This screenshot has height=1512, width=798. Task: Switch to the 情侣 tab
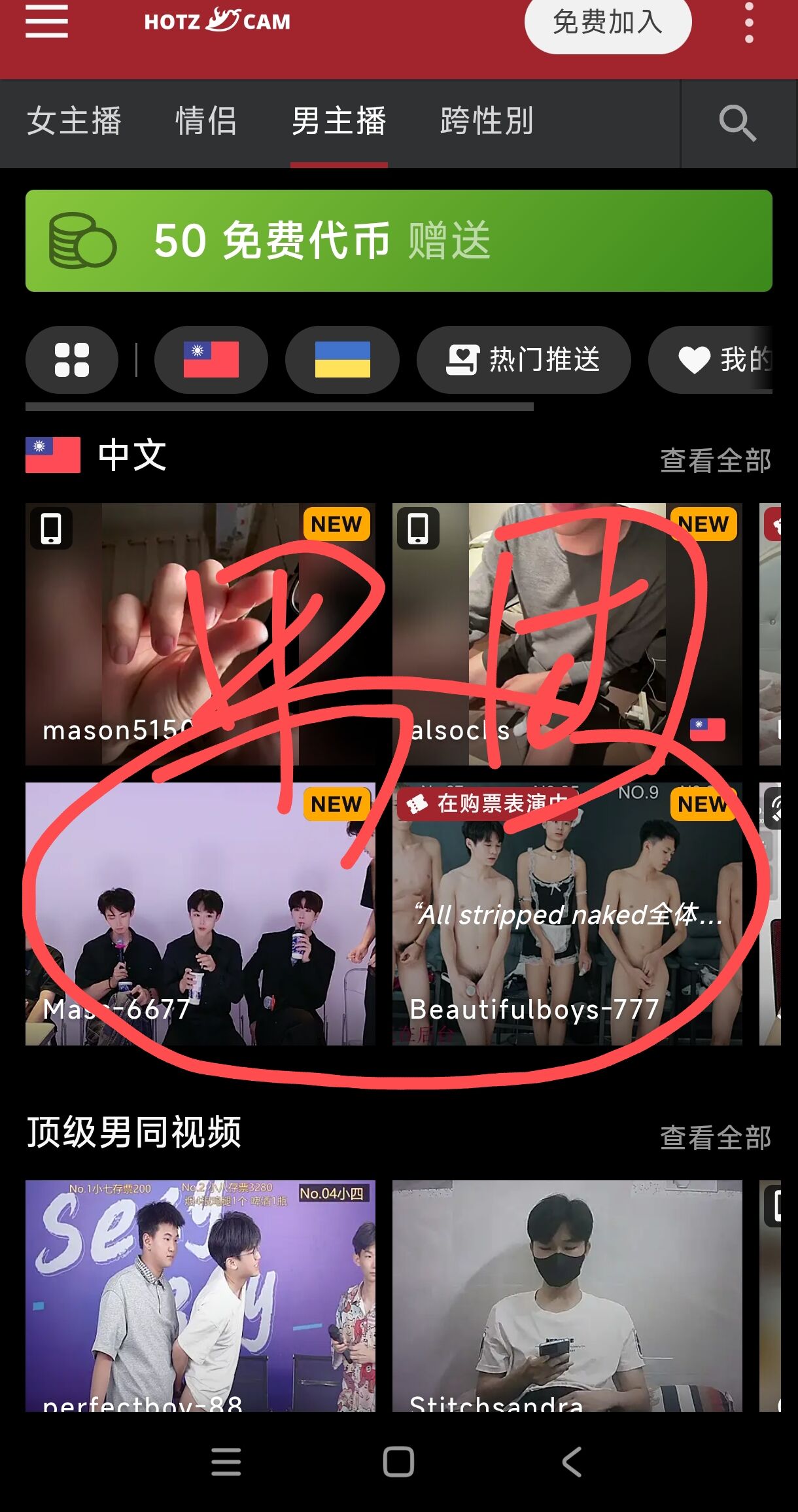[206, 122]
